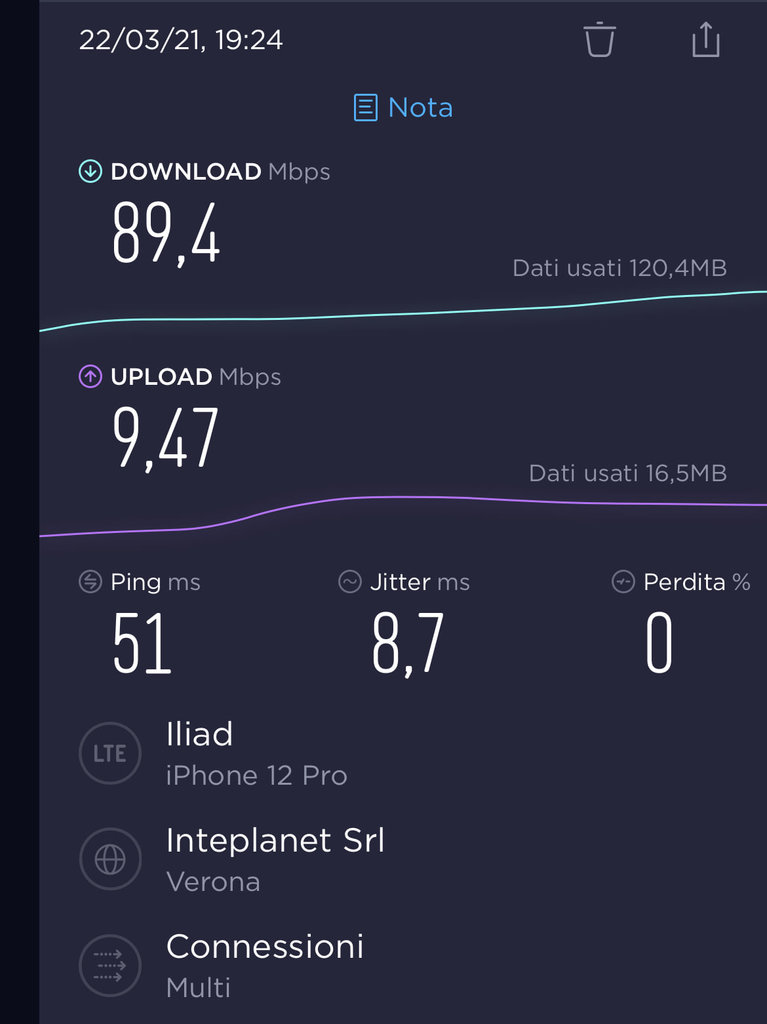Add a Nota to this result

tap(404, 107)
